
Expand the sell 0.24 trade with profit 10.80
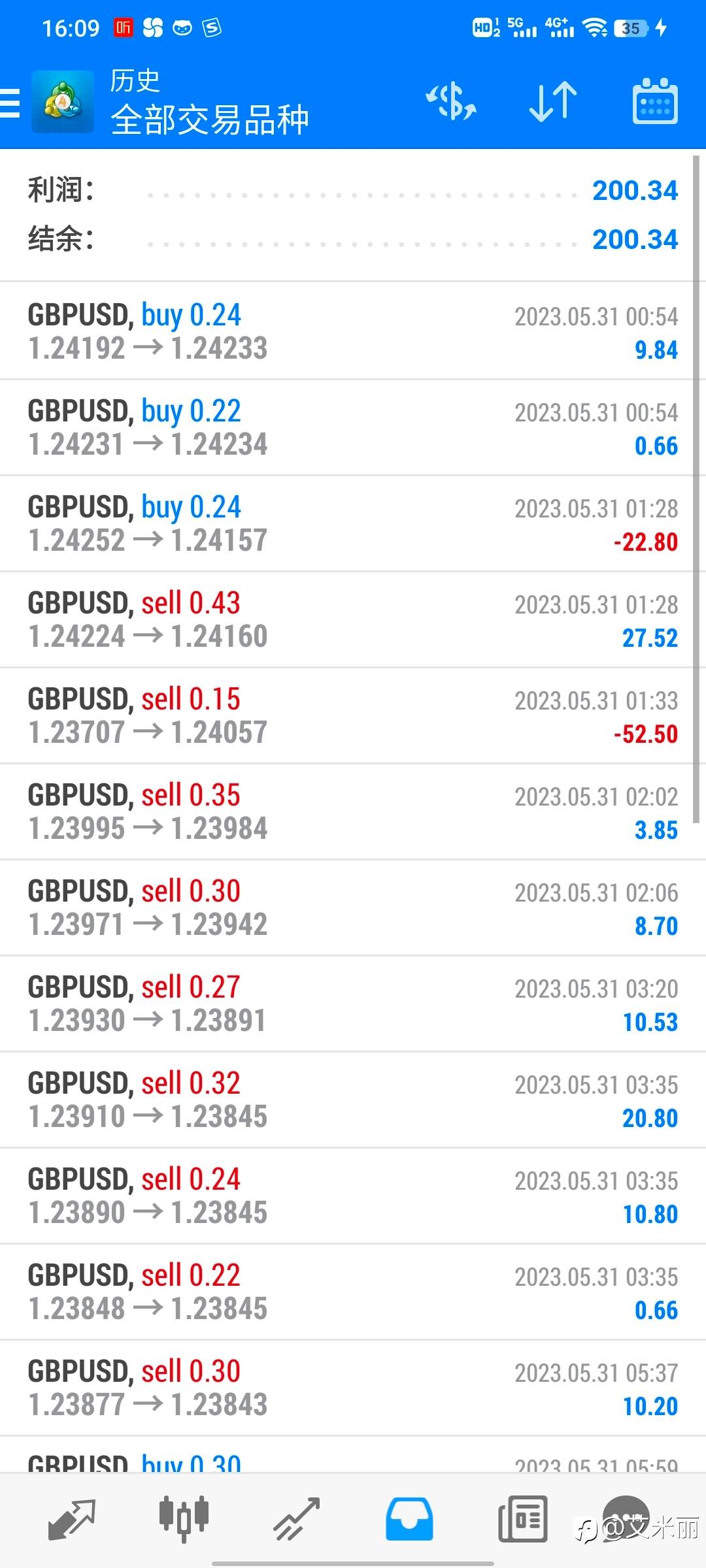[353, 1196]
